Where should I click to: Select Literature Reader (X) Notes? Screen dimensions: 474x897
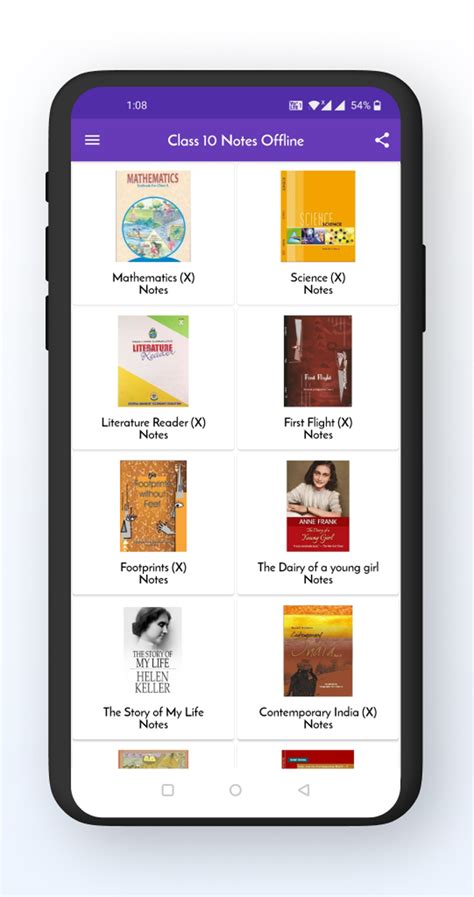pyautogui.click(x=153, y=379)
